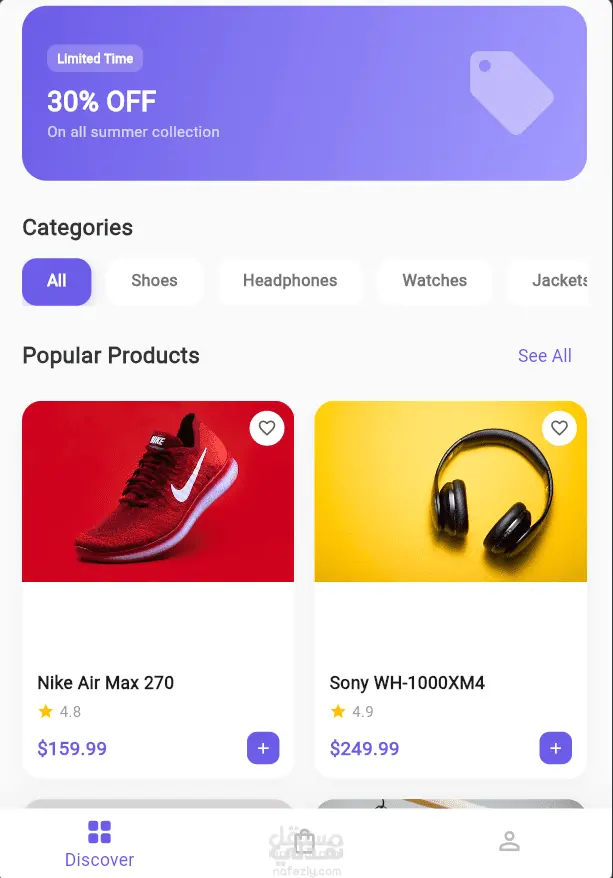View the Sony WH-1000XM4 product card
613x878 pixels.
451,589
